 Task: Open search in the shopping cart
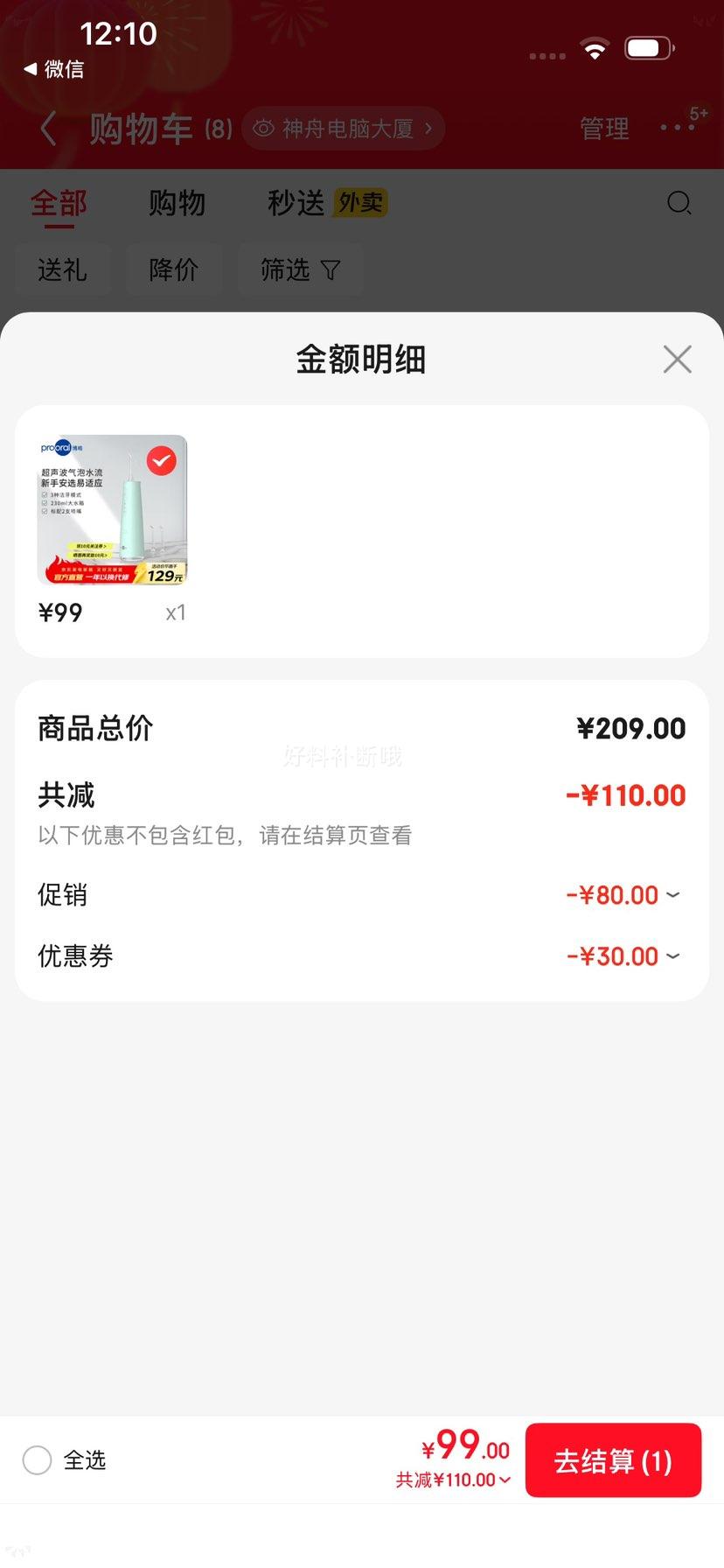pyautogui.click(x=679, y=203)
